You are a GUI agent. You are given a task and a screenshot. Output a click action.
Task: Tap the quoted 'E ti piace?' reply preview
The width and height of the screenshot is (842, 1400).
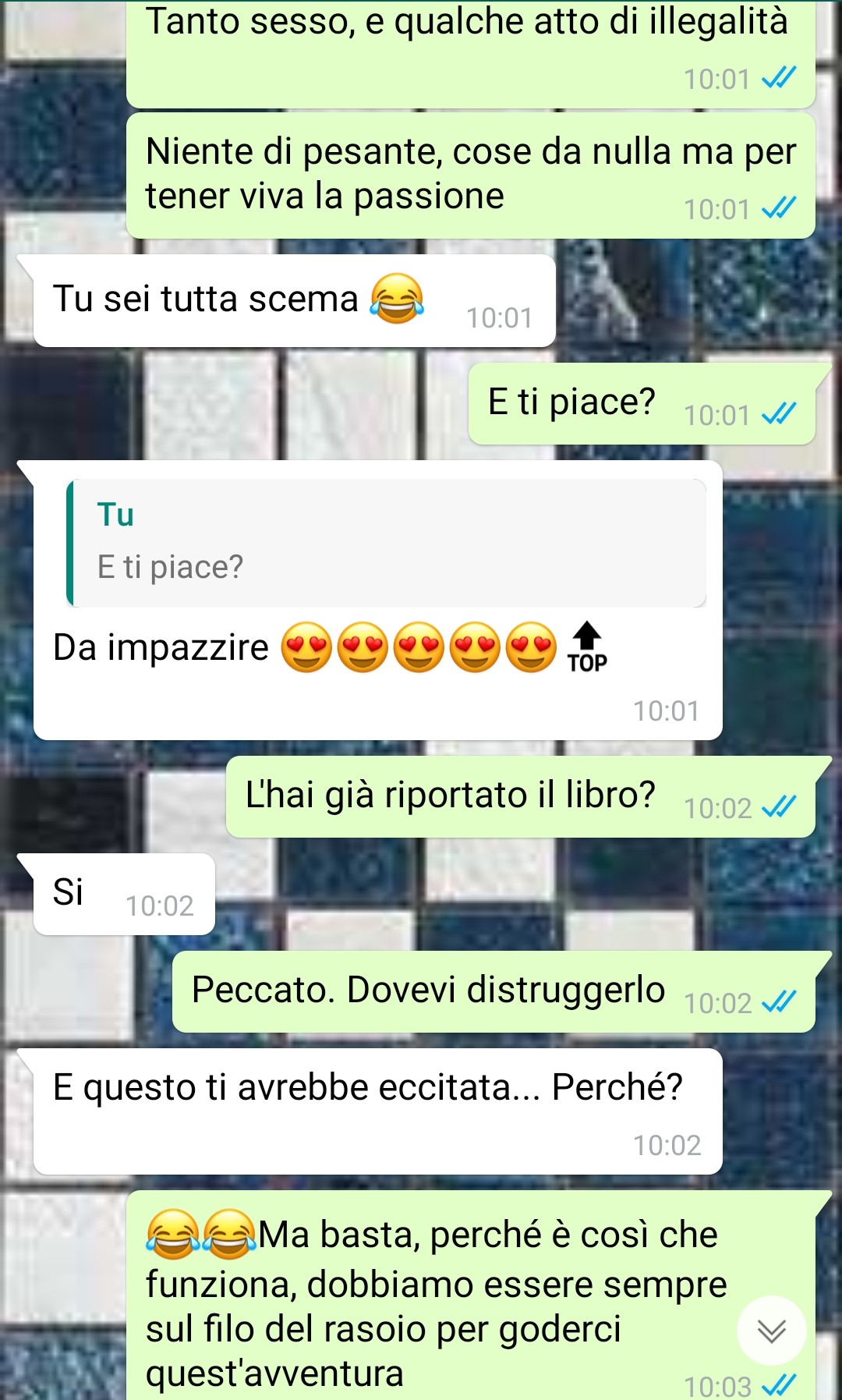(387, 543)
